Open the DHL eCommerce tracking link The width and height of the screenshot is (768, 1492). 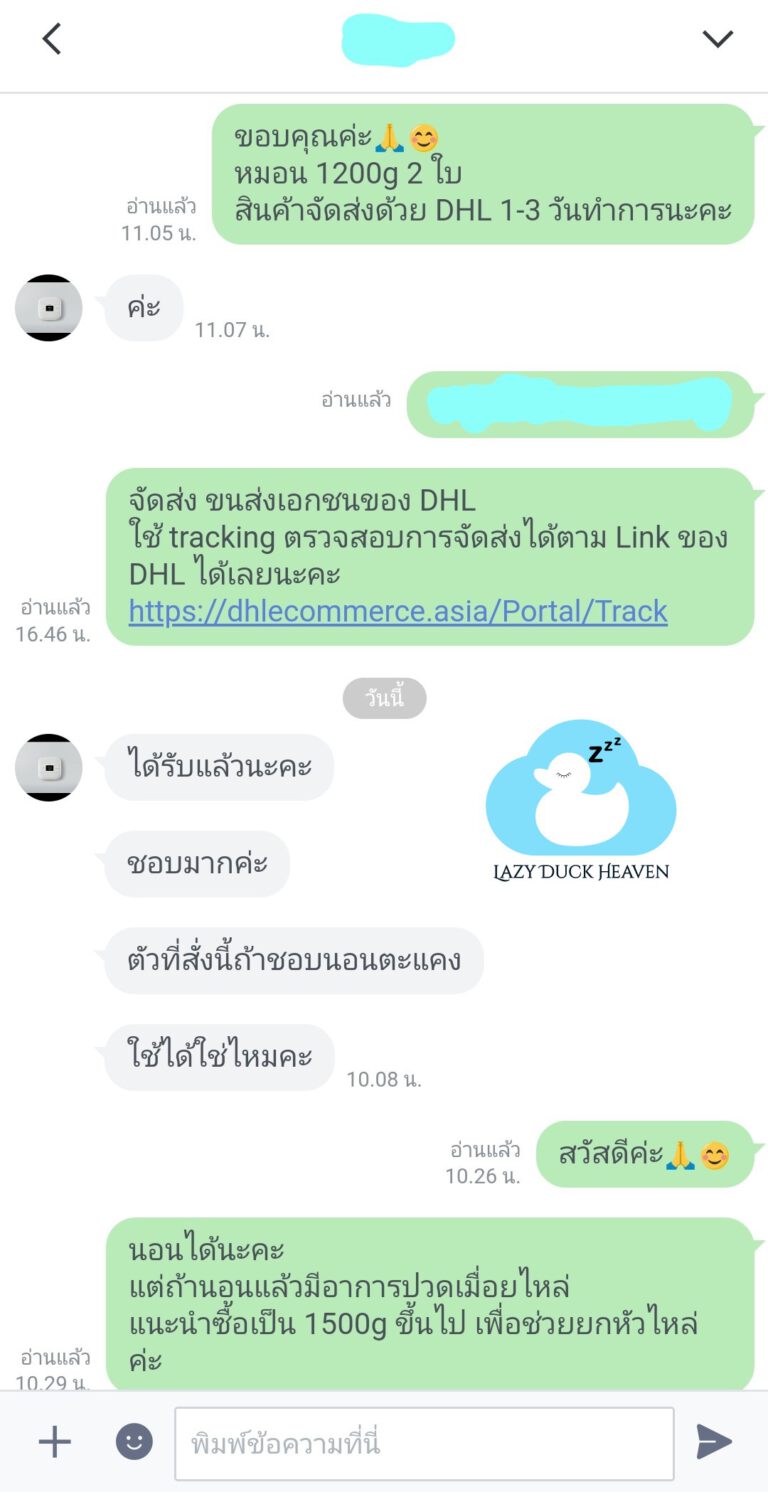click(398, 611)
